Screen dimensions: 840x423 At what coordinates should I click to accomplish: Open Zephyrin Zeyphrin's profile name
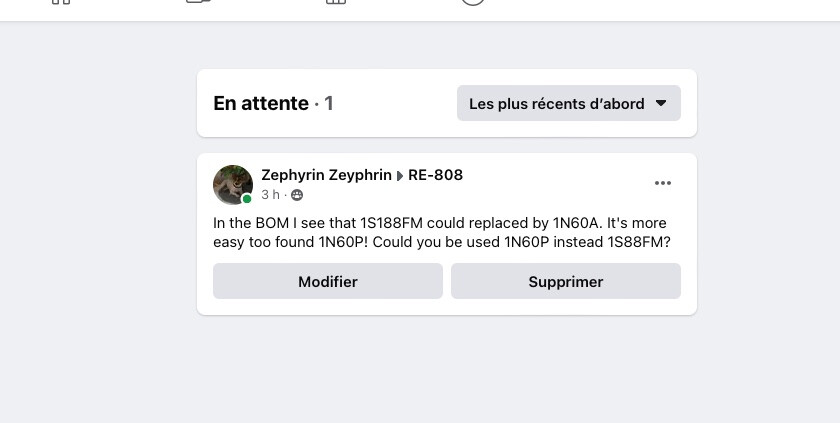[326, 175]
